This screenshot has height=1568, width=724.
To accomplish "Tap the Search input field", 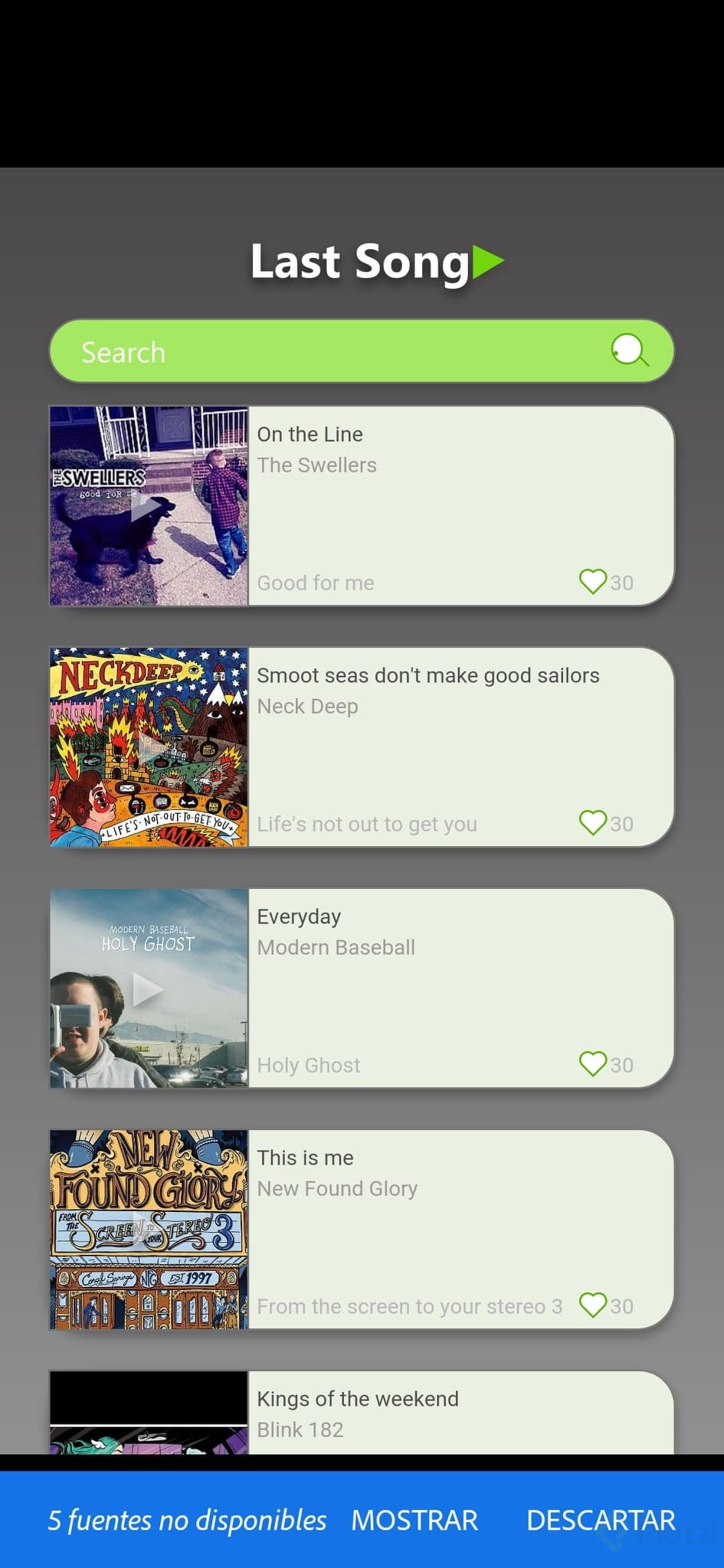I will pyautogui.click(x=322, y=352).
